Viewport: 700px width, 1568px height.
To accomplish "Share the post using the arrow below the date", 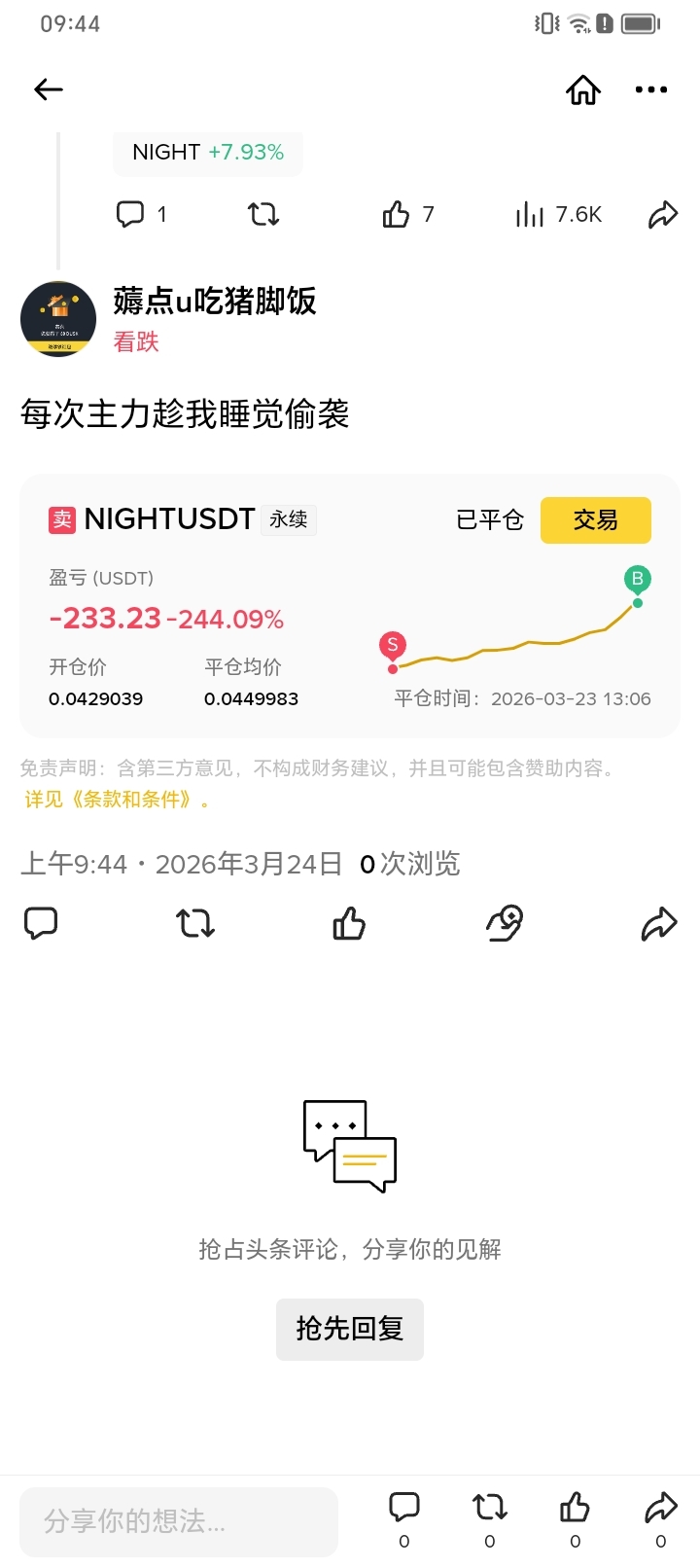I will [x=658, y=923].
